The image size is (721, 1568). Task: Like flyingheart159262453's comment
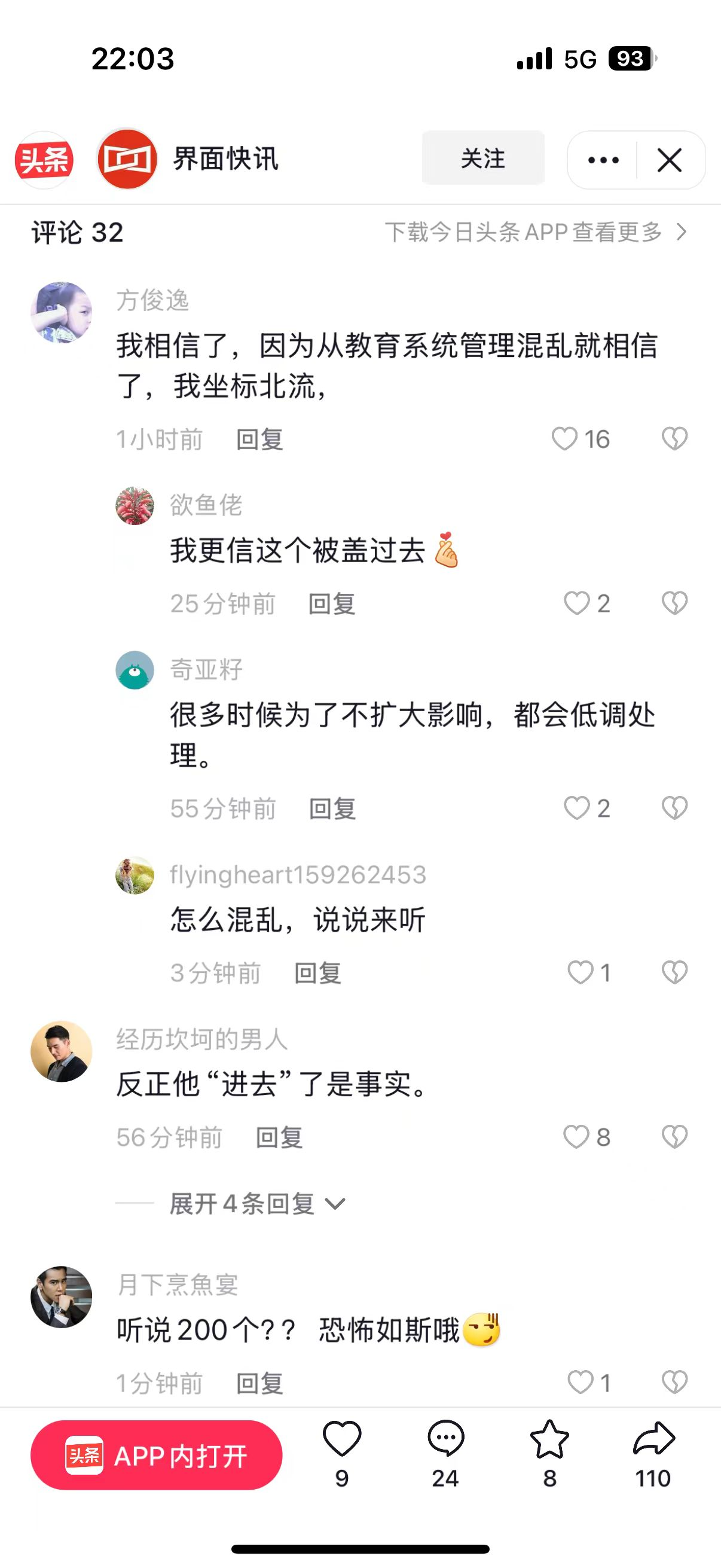point(580,972)
